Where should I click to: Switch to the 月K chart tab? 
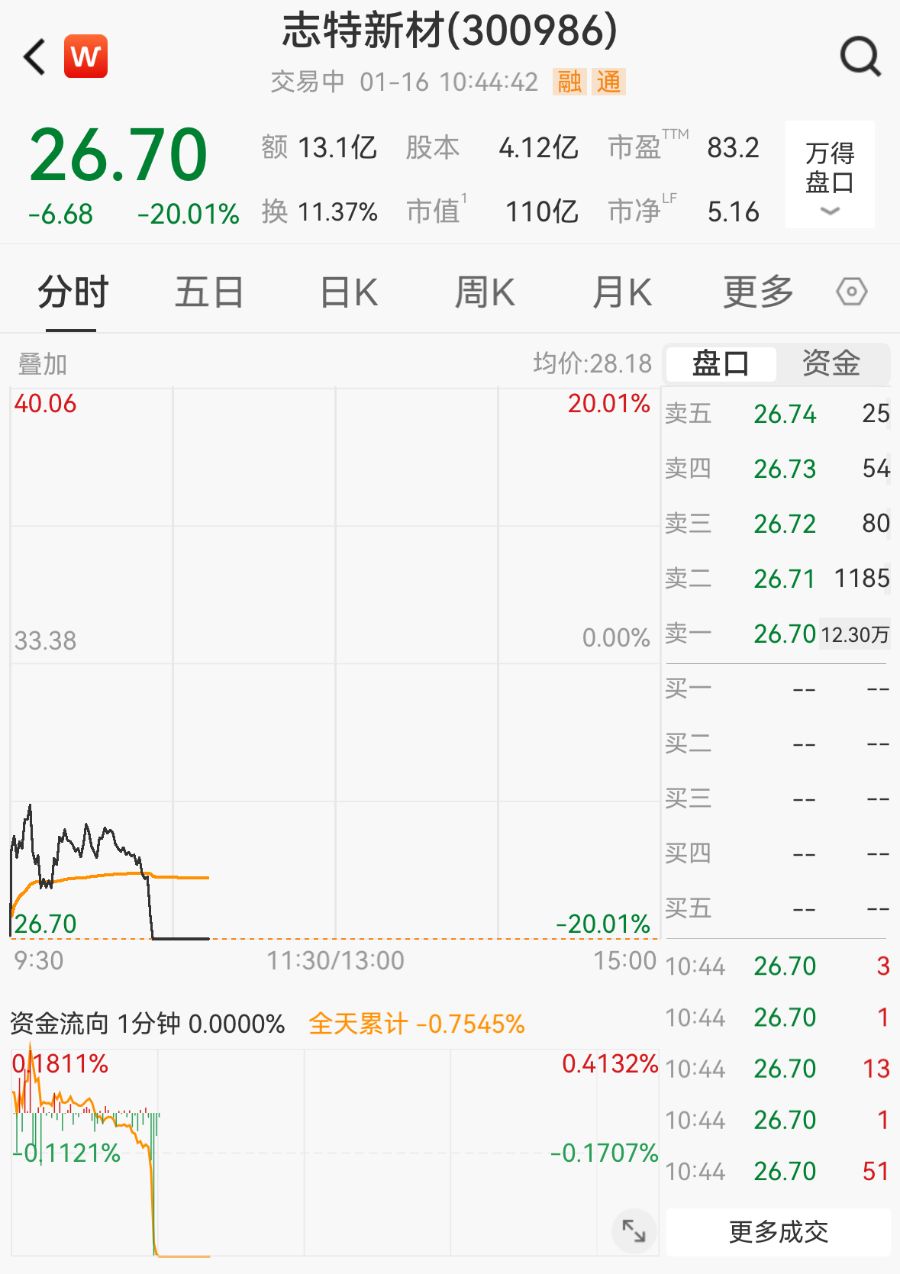[x=621, y=293]
